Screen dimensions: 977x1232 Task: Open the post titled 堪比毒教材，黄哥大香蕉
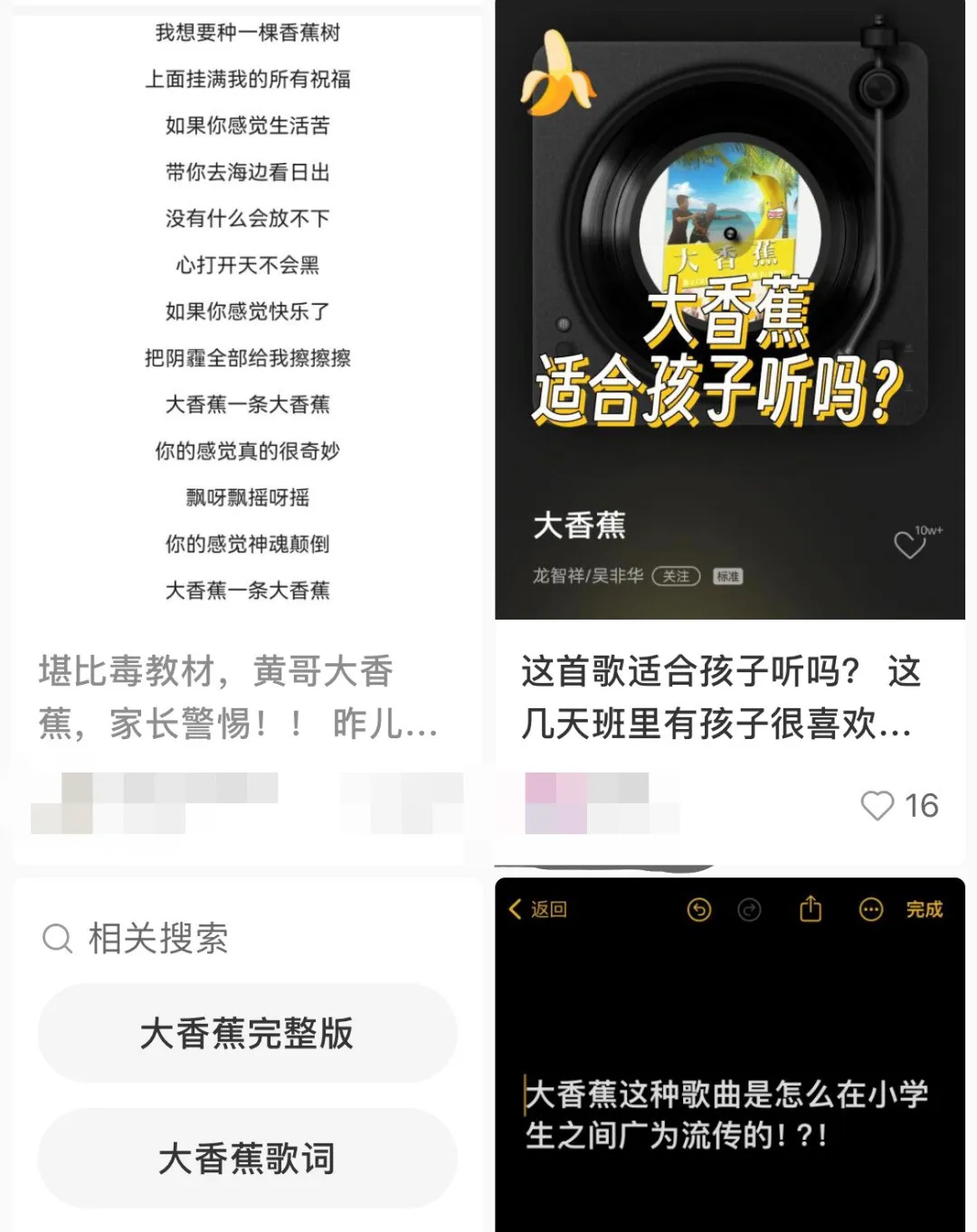[x=240, y=697]
